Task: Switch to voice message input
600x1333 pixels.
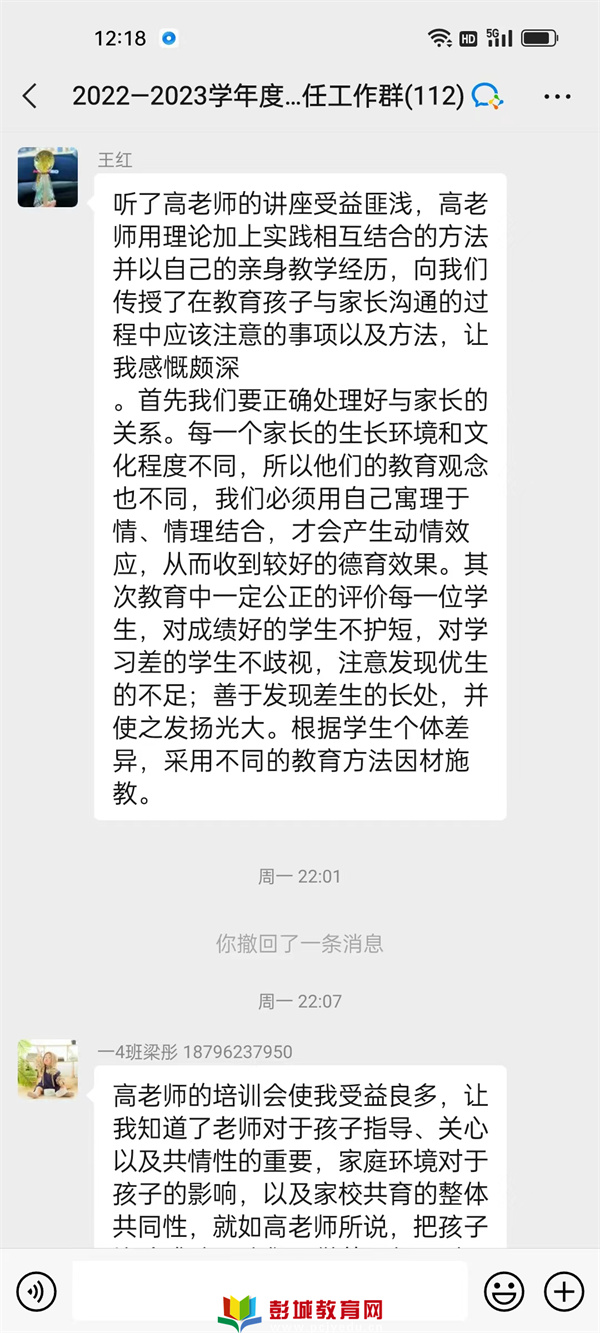Action: tap(36, 1292)
